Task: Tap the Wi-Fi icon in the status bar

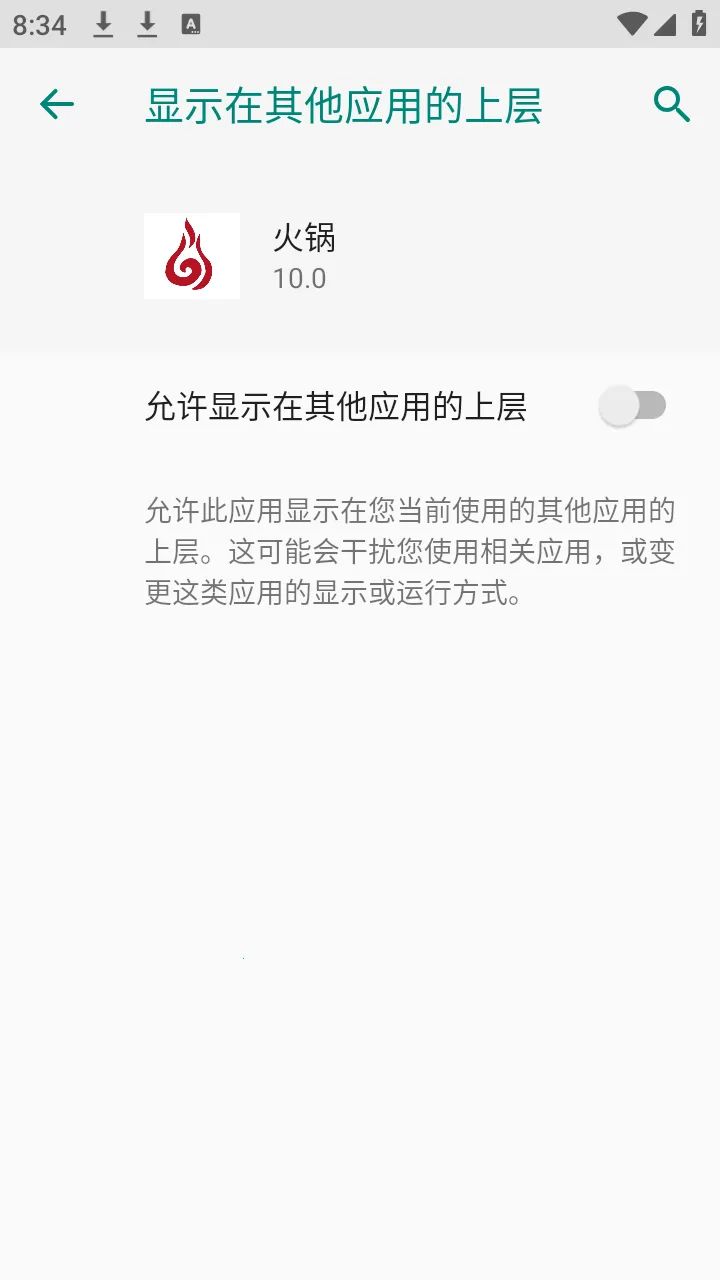Action: click(x=630, y=25)
